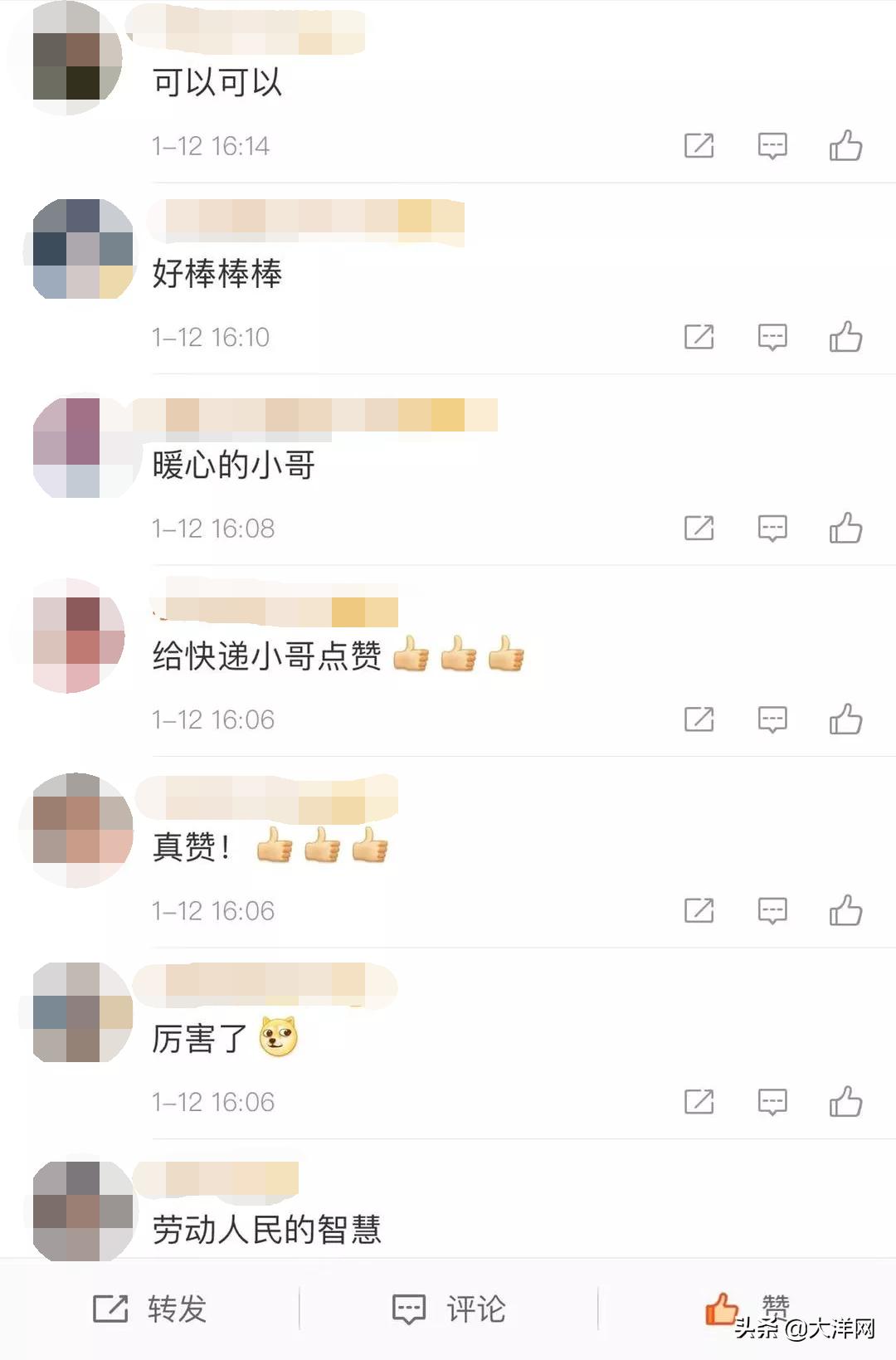Click the thumbs-up icon beside "厉害了"
This screenshot has width=896, height=1360.
tap(845, 1102)
